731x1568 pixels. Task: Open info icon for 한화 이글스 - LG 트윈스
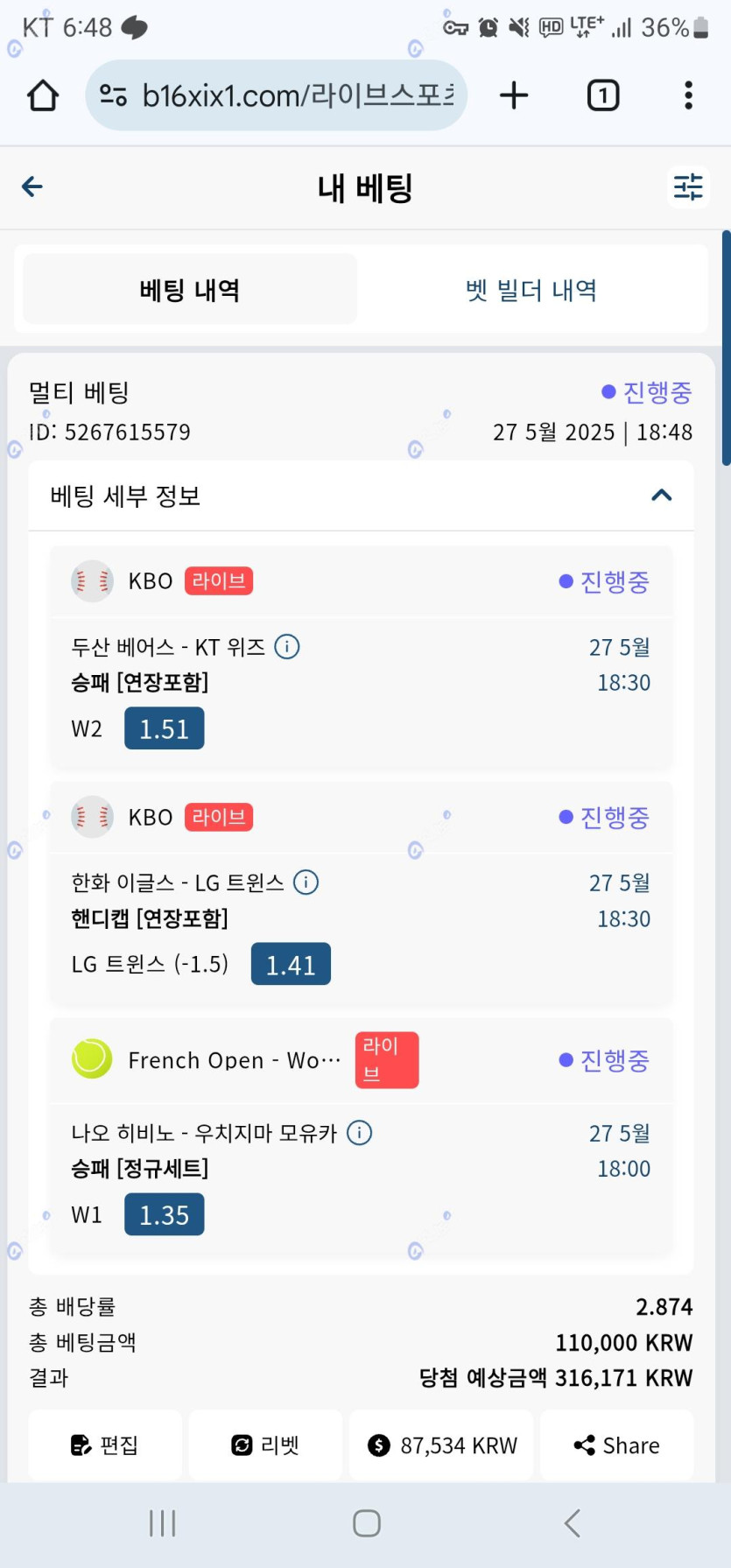click(x=306, y=882)
